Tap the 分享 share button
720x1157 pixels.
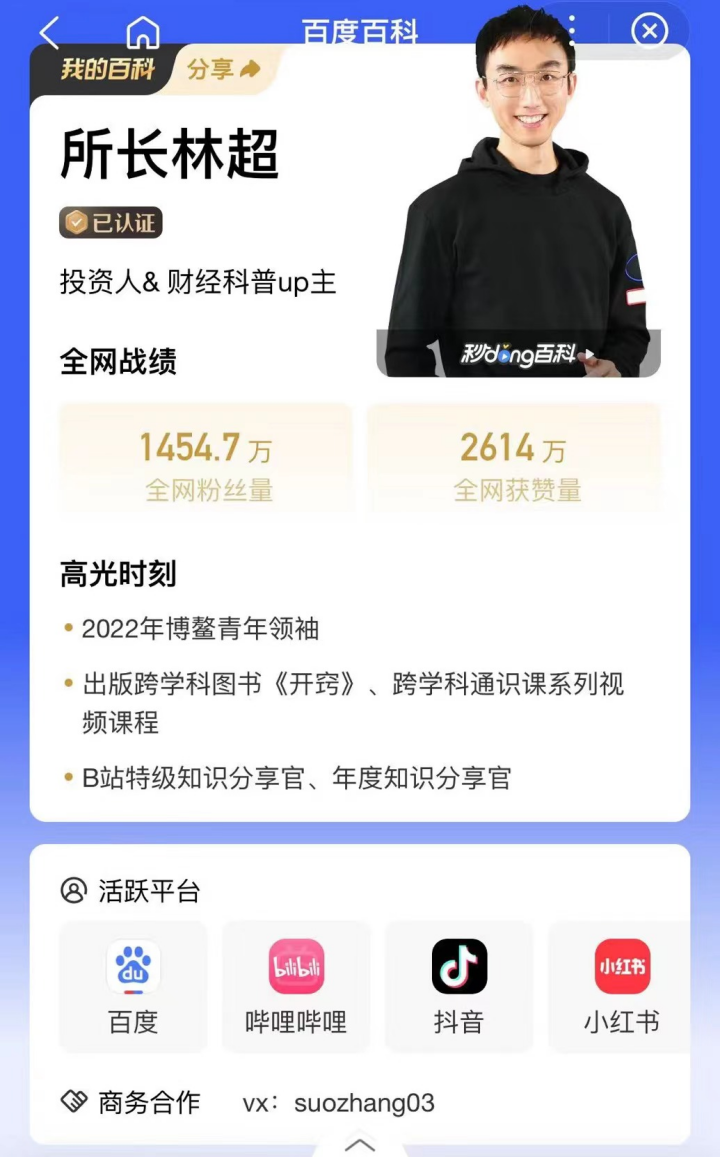pyautogui.click(x=223, y=69)
